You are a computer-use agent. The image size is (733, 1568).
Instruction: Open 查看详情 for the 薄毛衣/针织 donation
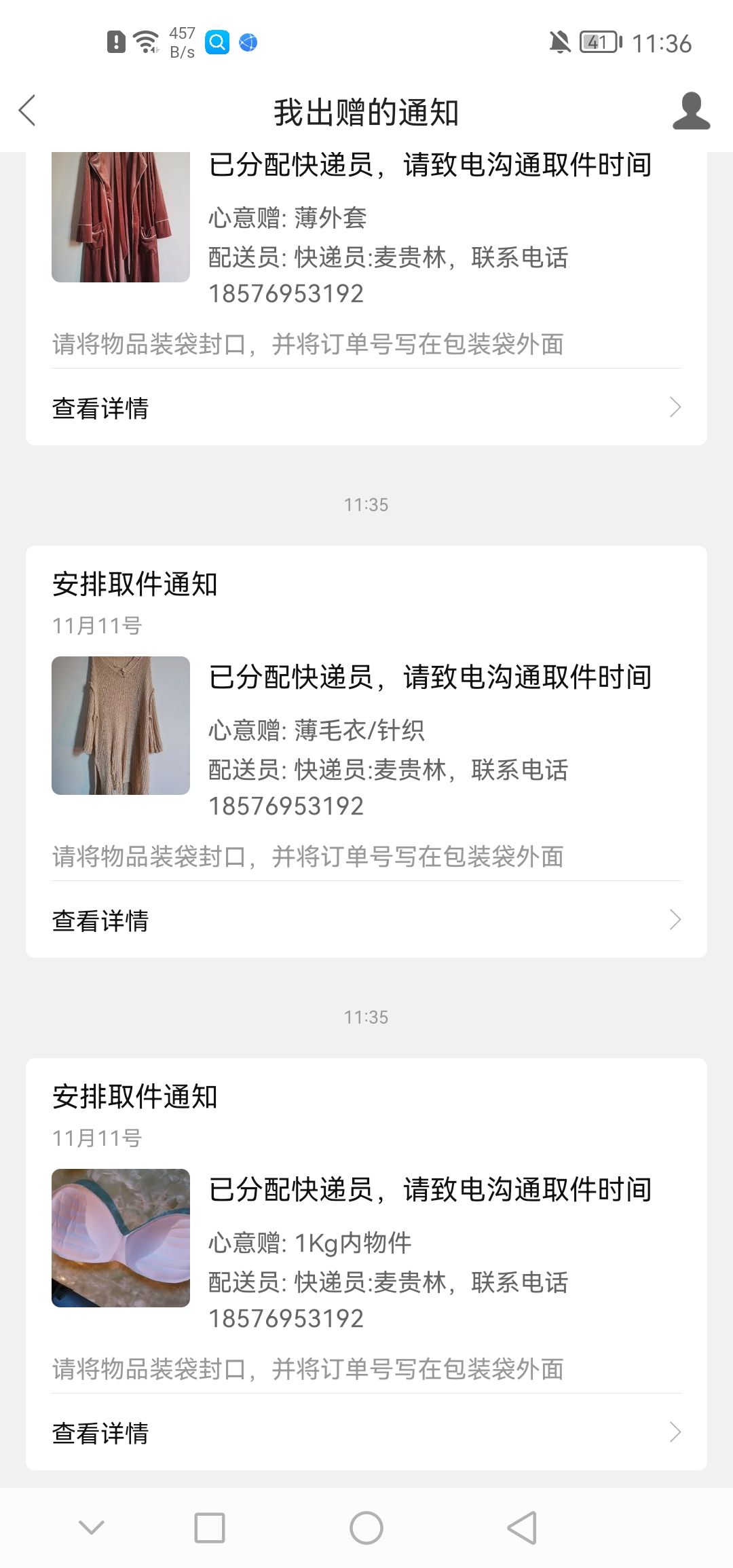click(366, 920)
